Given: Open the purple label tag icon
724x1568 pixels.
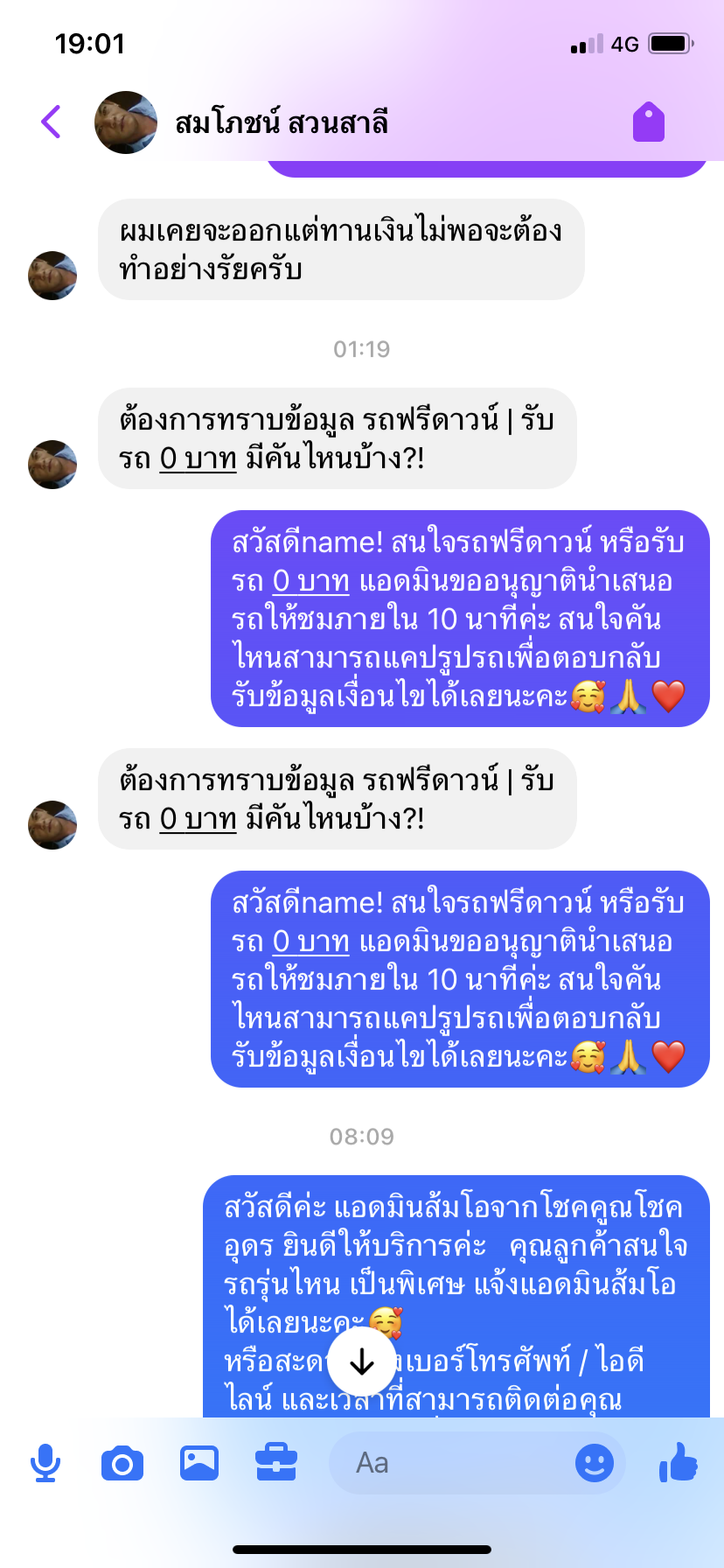Looking at the screenshot, I should point(648,122).
